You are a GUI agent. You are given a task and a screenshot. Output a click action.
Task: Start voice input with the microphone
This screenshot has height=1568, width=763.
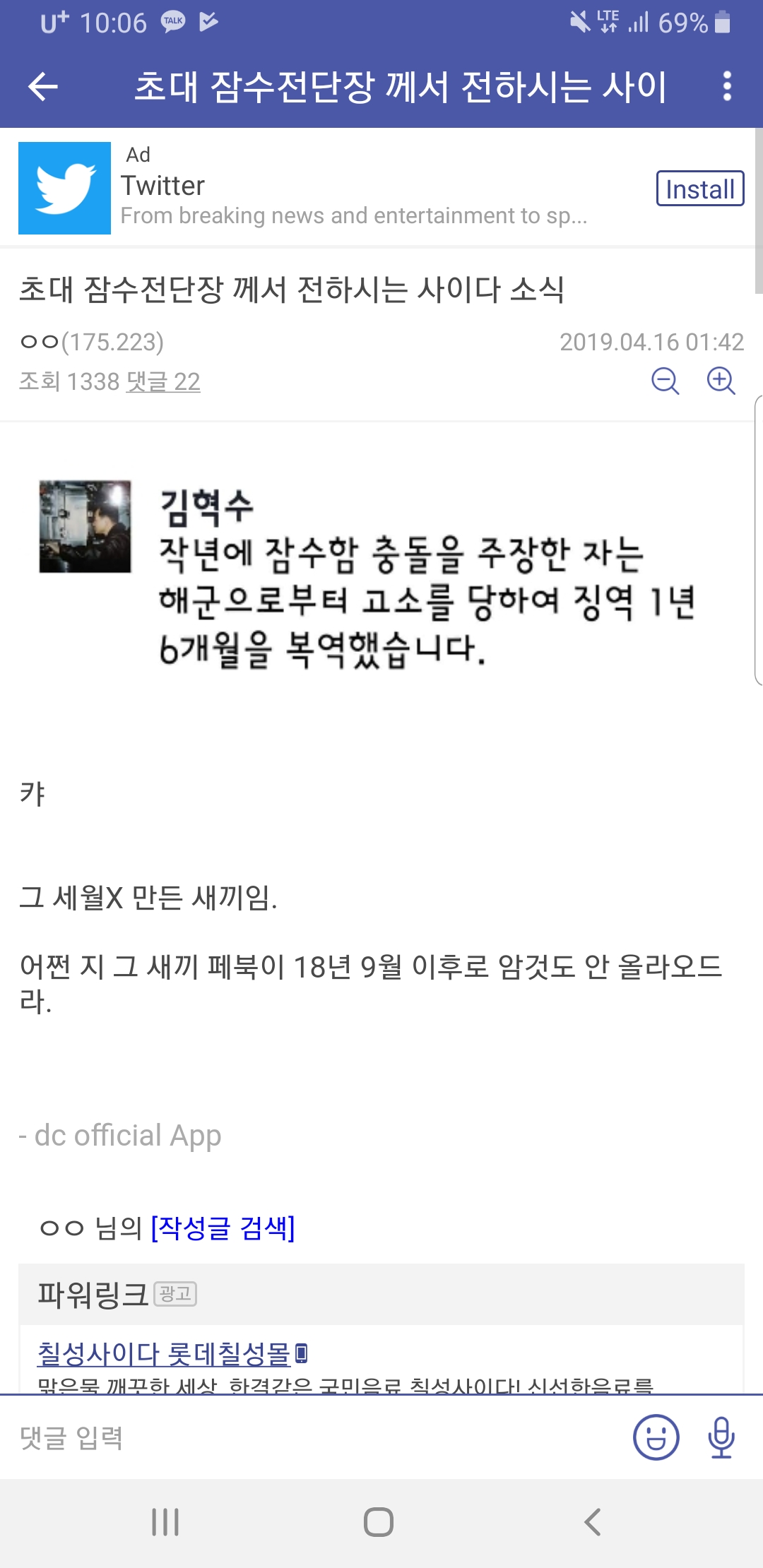pyautogui.click(x=721, y=1437)
